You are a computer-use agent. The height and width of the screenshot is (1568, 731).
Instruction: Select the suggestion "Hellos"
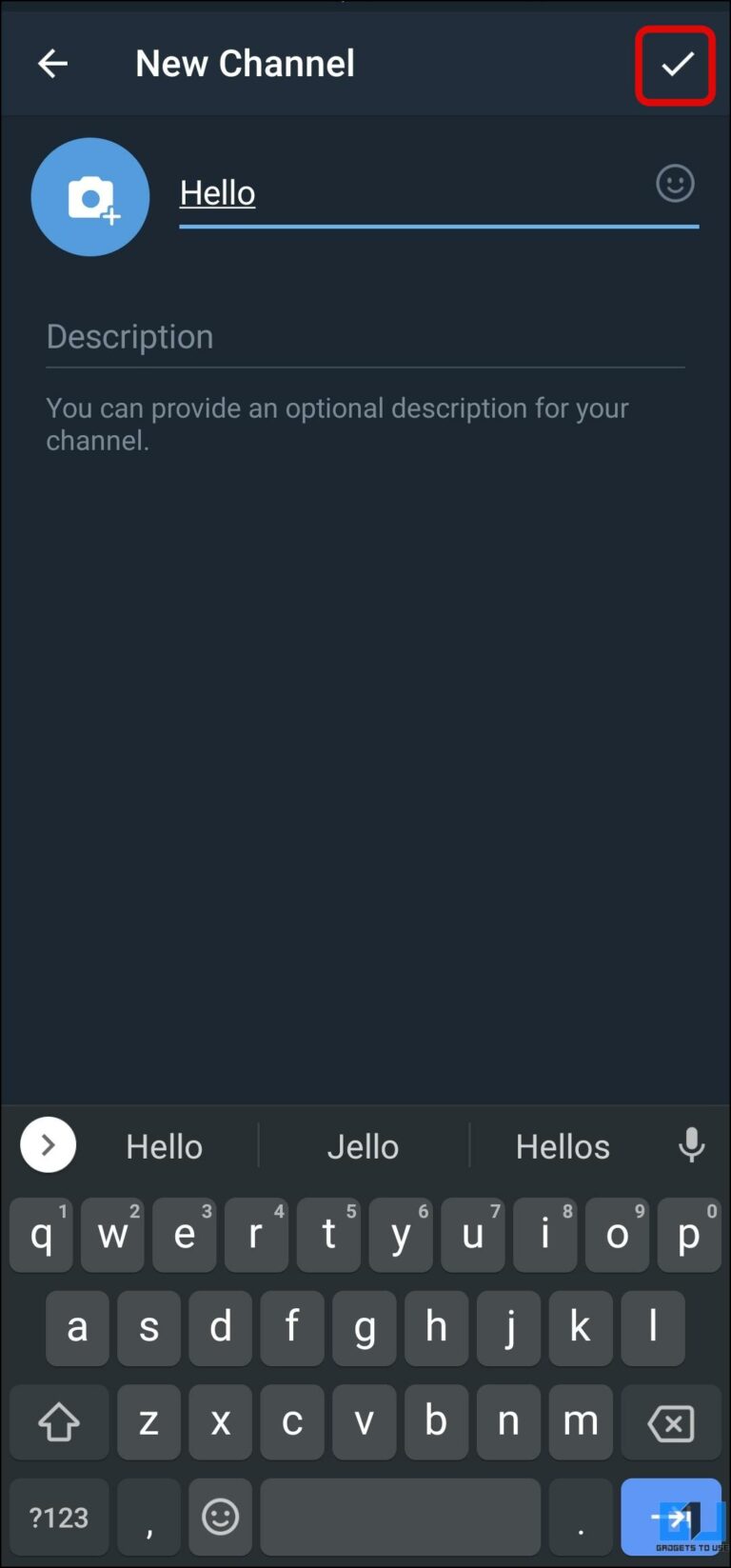[563, 1145]
